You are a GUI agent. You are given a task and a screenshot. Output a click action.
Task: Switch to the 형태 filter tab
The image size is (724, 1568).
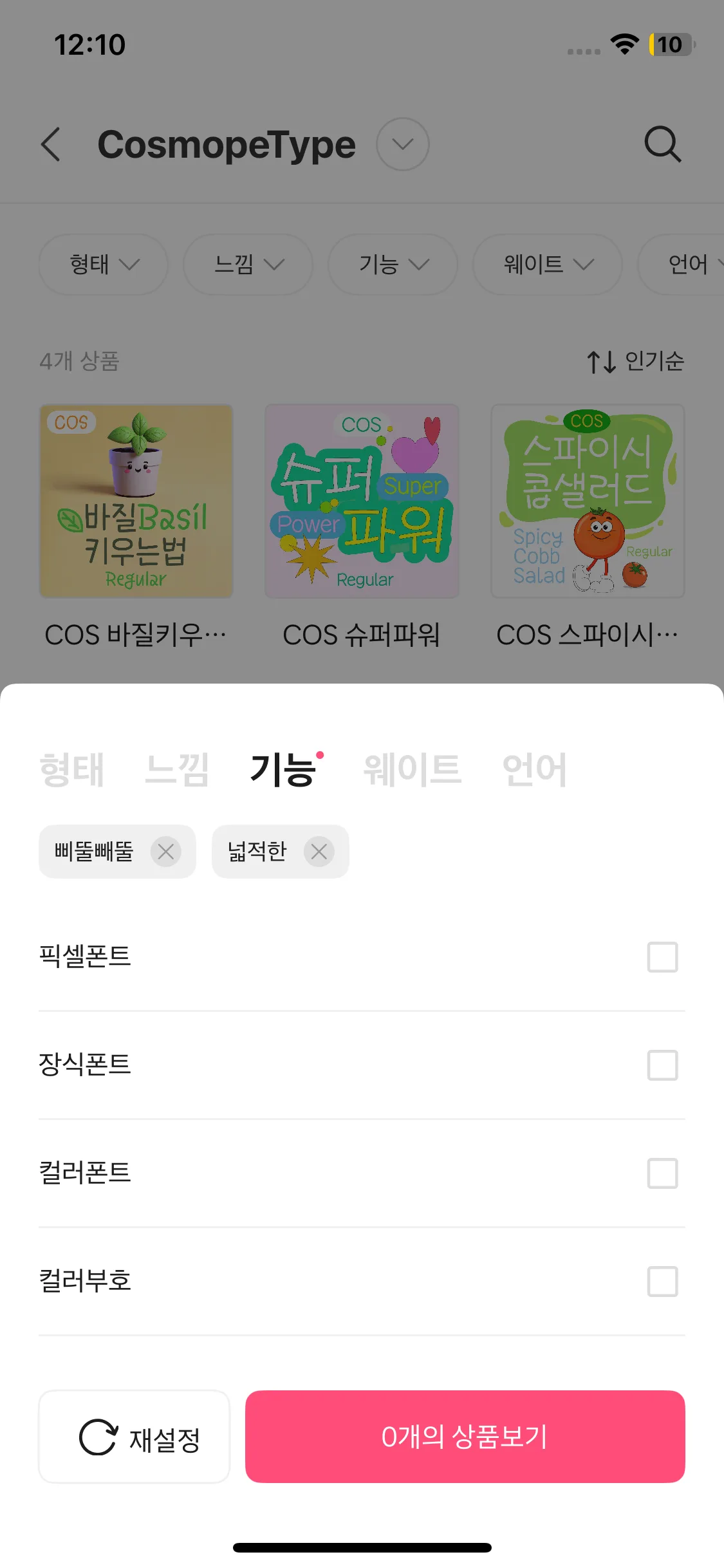[71, 769]
